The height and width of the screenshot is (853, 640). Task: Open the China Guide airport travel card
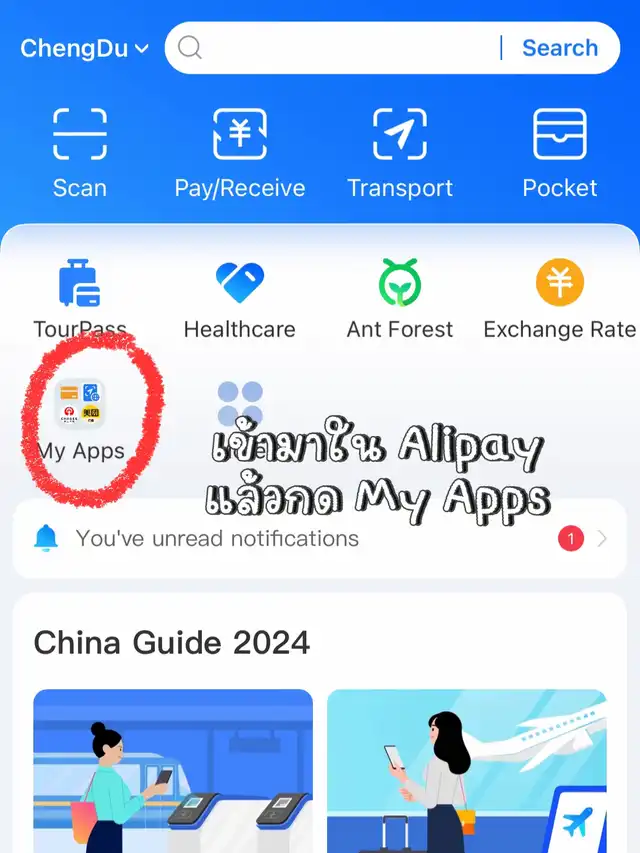coord(466,770)
